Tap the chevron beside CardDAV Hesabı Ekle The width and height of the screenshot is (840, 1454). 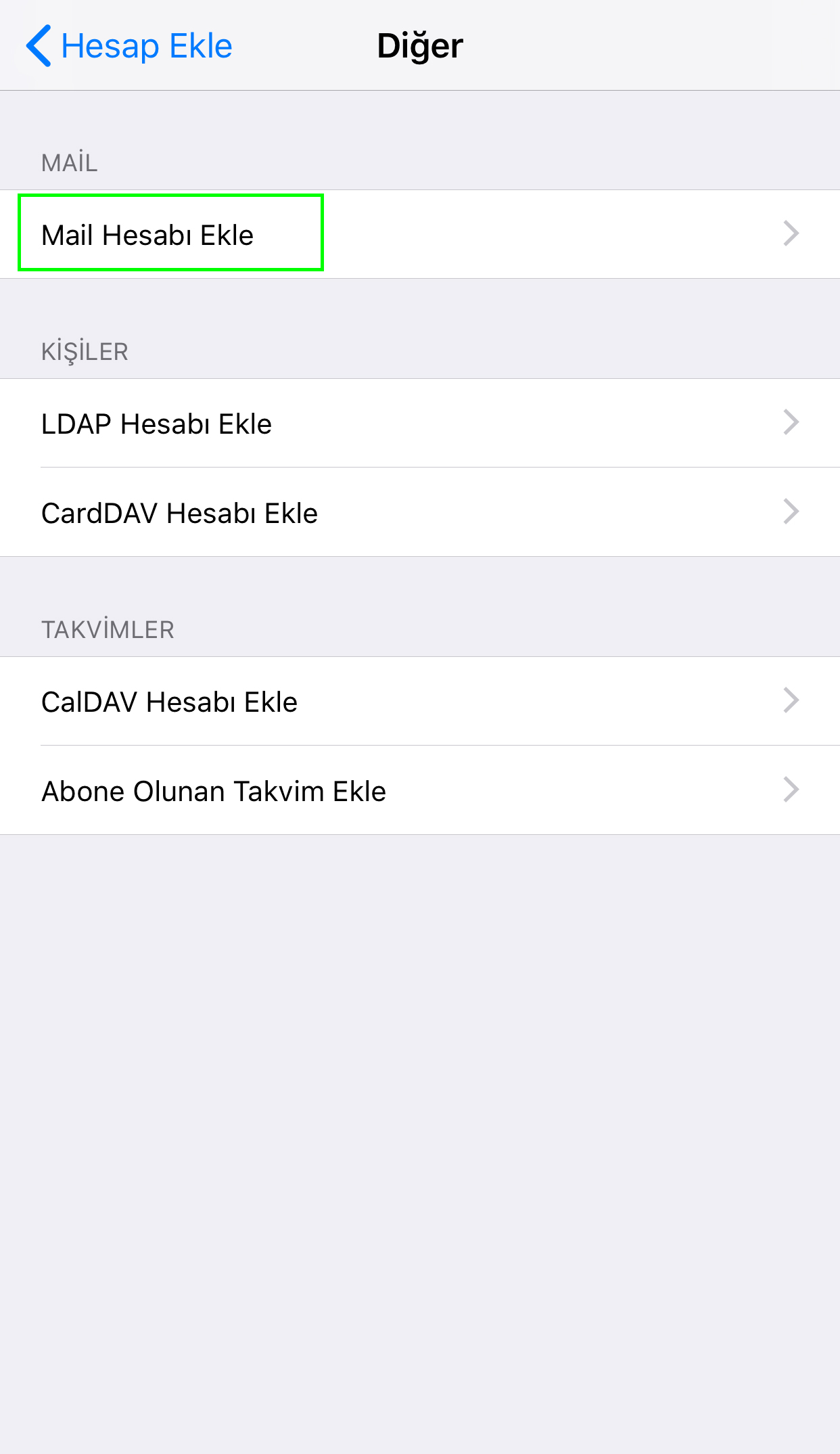pyautogui.click(x=790, y=512)
